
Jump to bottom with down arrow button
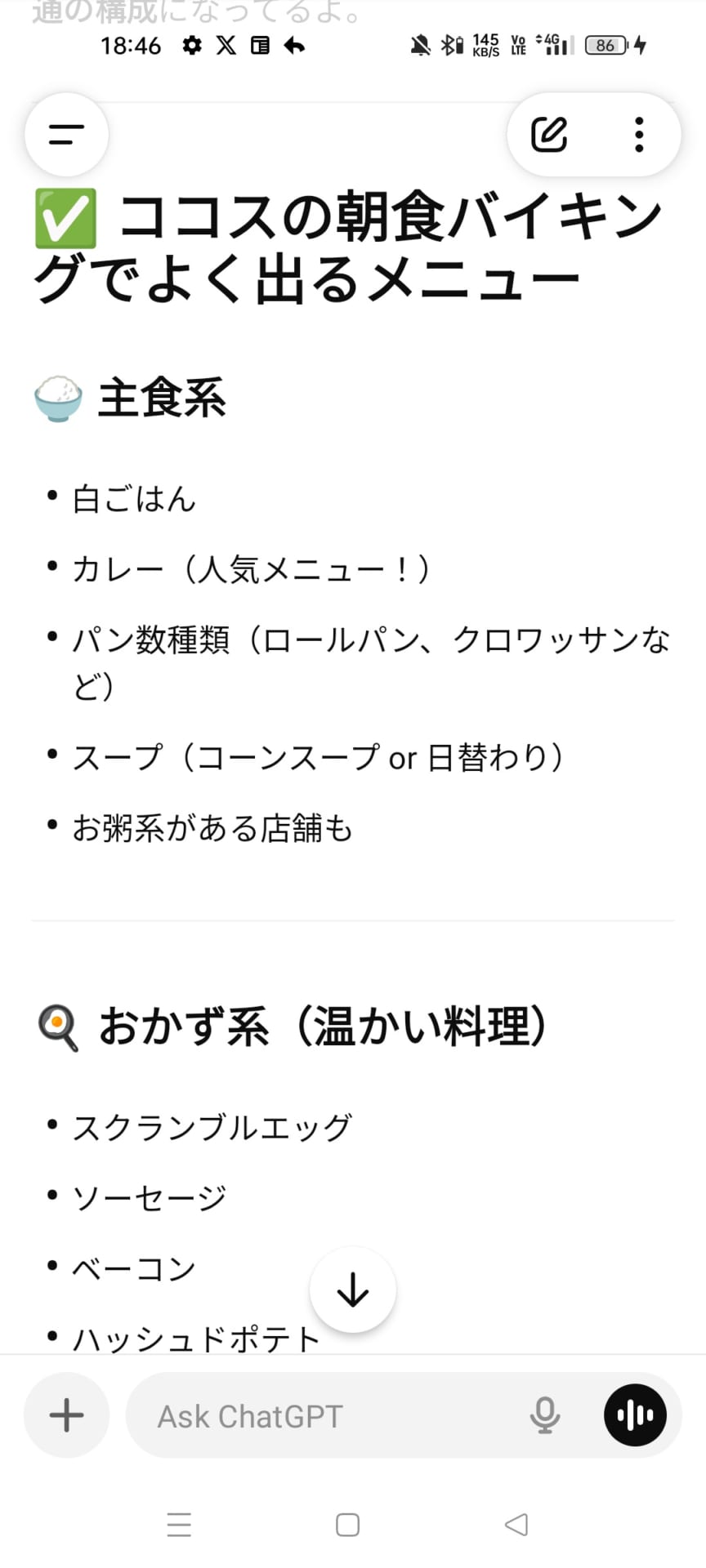(353, 1290)
